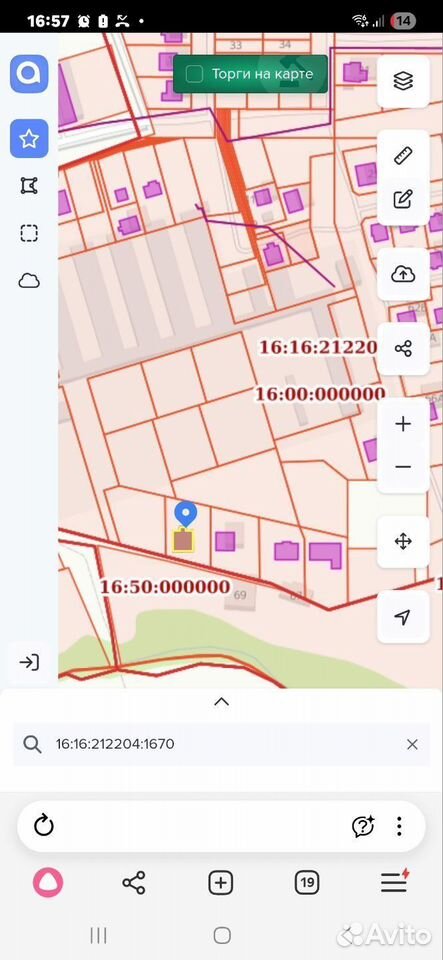
Task: Expand the bottom panel with the chevron
Action: point(222,702)
